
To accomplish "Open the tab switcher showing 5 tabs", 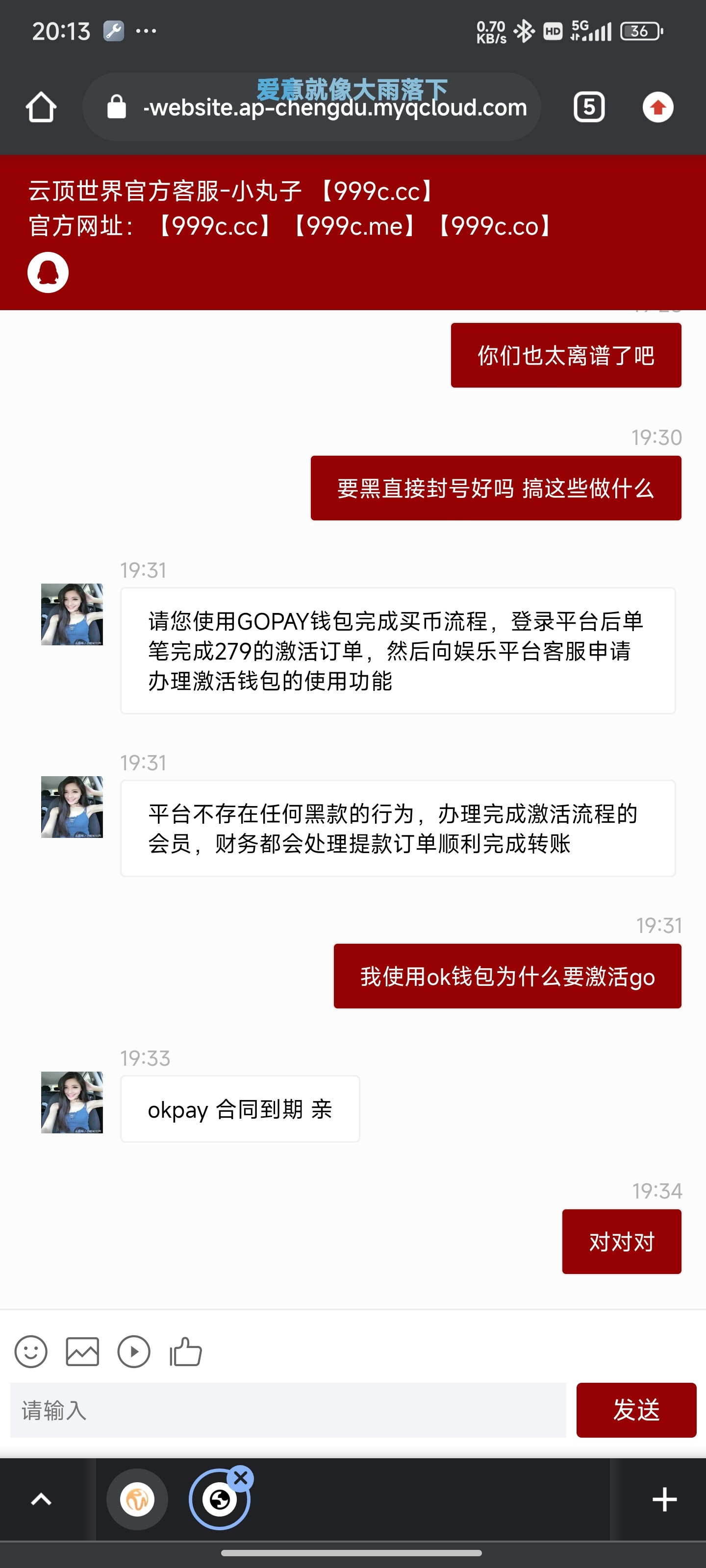I will point(588,107).
